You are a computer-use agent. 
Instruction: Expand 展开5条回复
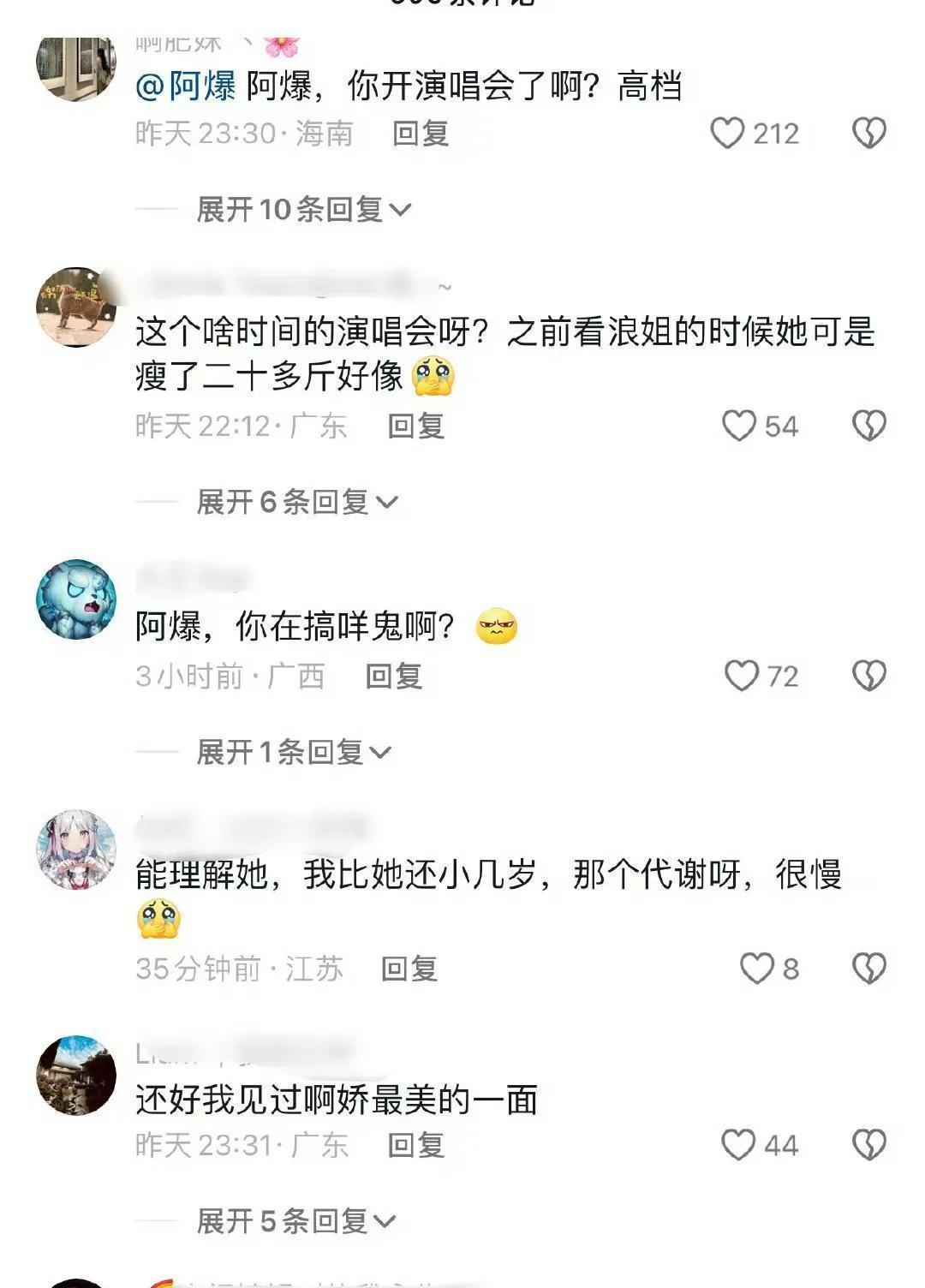click(x=296, y=1221)
